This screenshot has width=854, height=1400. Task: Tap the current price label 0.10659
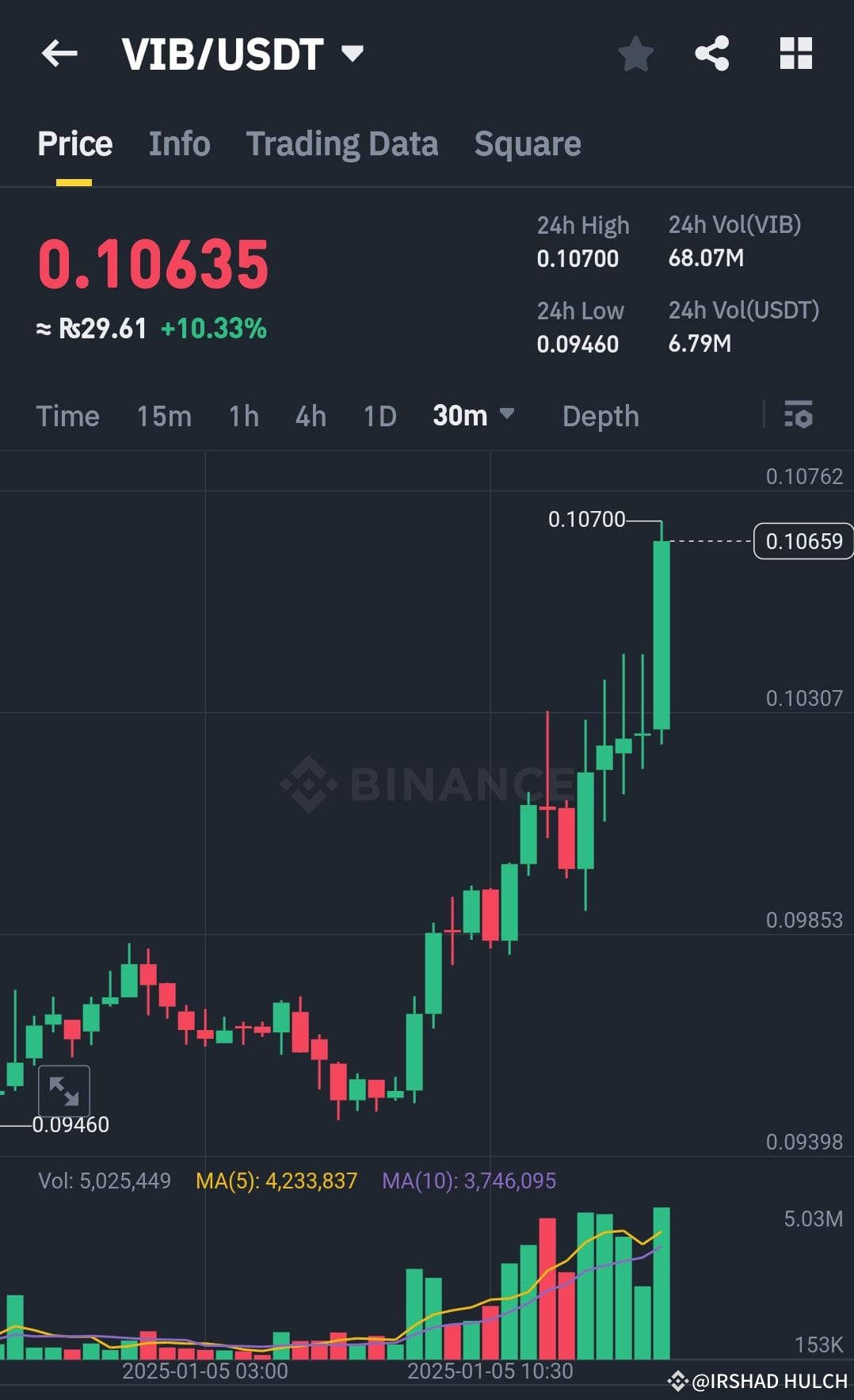pyautogui.click(x=803, y=540)
